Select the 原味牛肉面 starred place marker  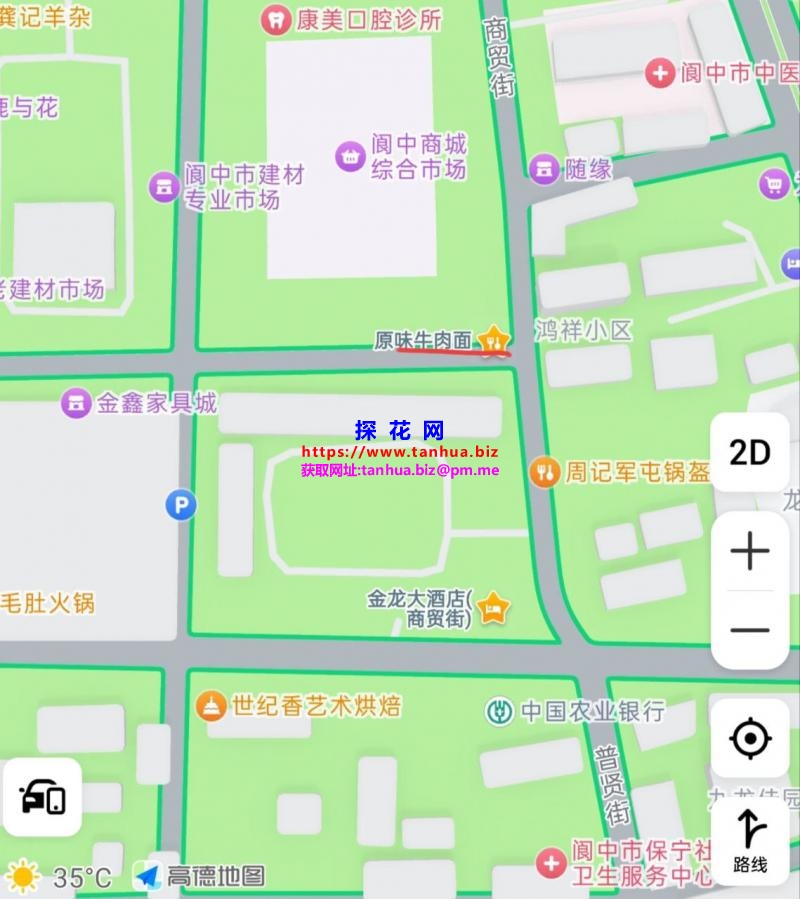pos(493,341)
